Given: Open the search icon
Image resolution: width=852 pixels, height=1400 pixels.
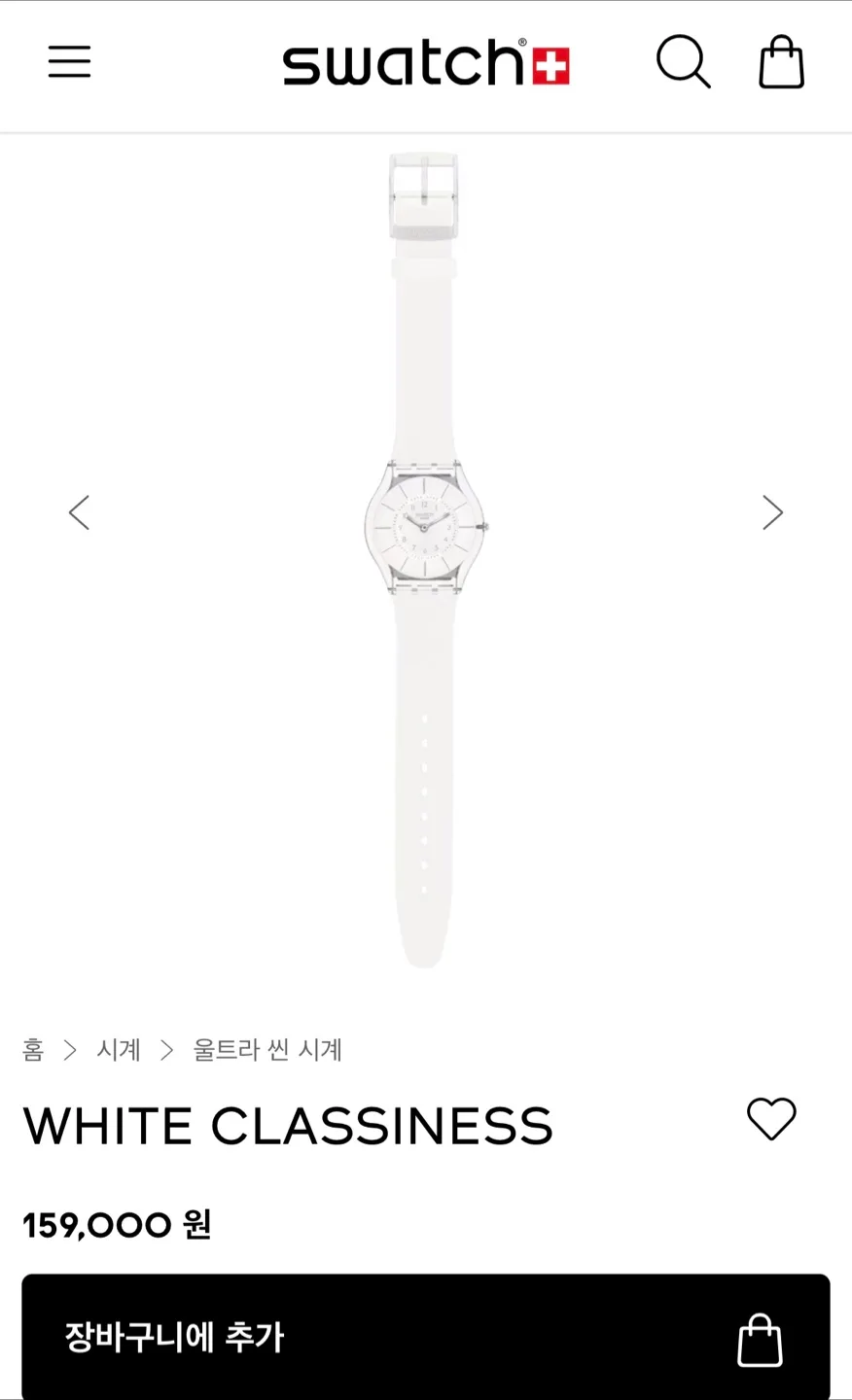Looking at the screenshot, I should pyautogui.click(x=683, y=62).
